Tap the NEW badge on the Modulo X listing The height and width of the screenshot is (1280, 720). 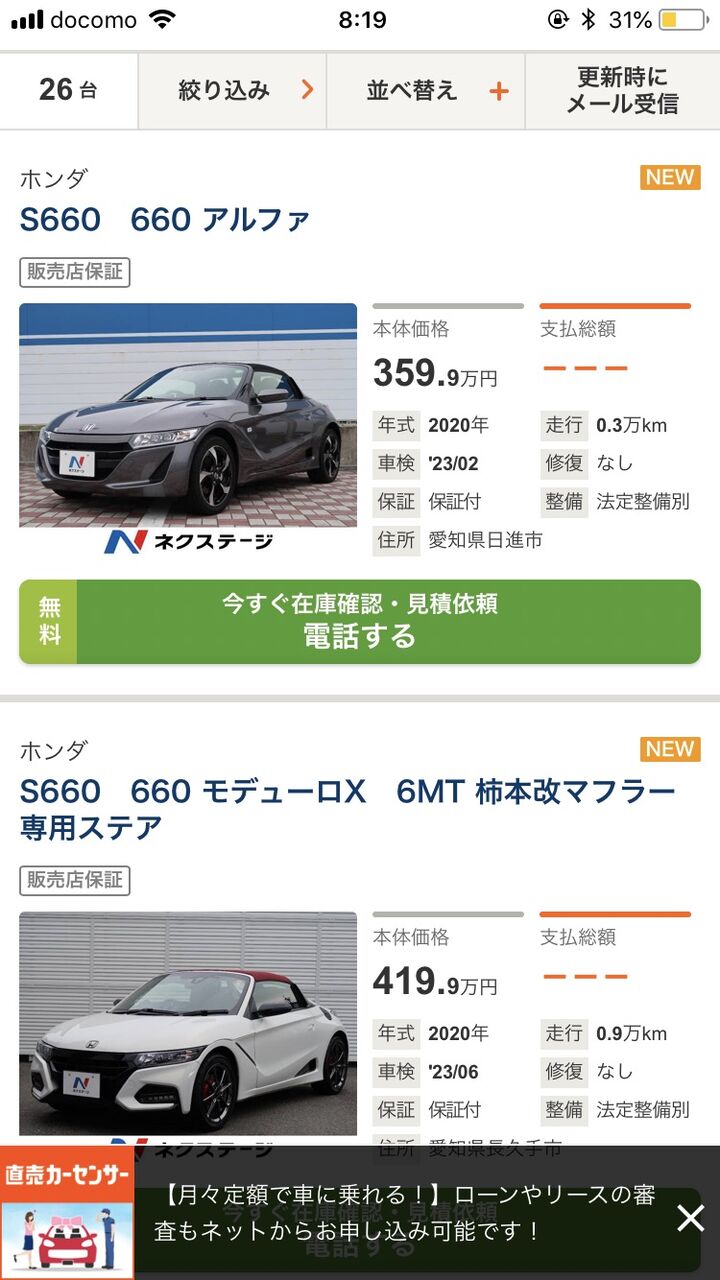(x=668, y=749)
